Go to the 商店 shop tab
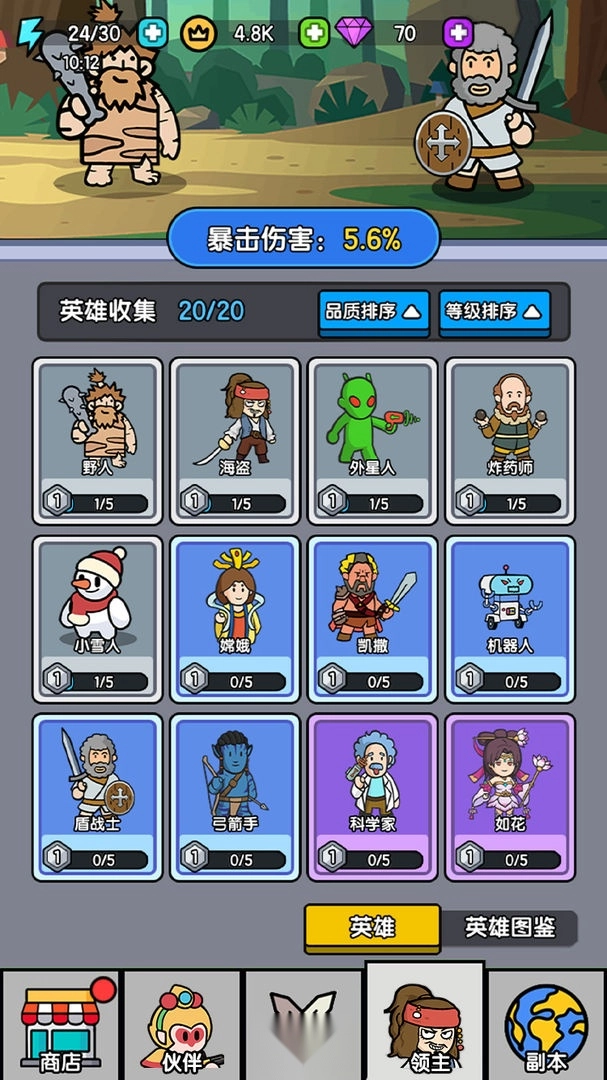This screenshot has height=1080, width=607. [x=60, y=1027]
